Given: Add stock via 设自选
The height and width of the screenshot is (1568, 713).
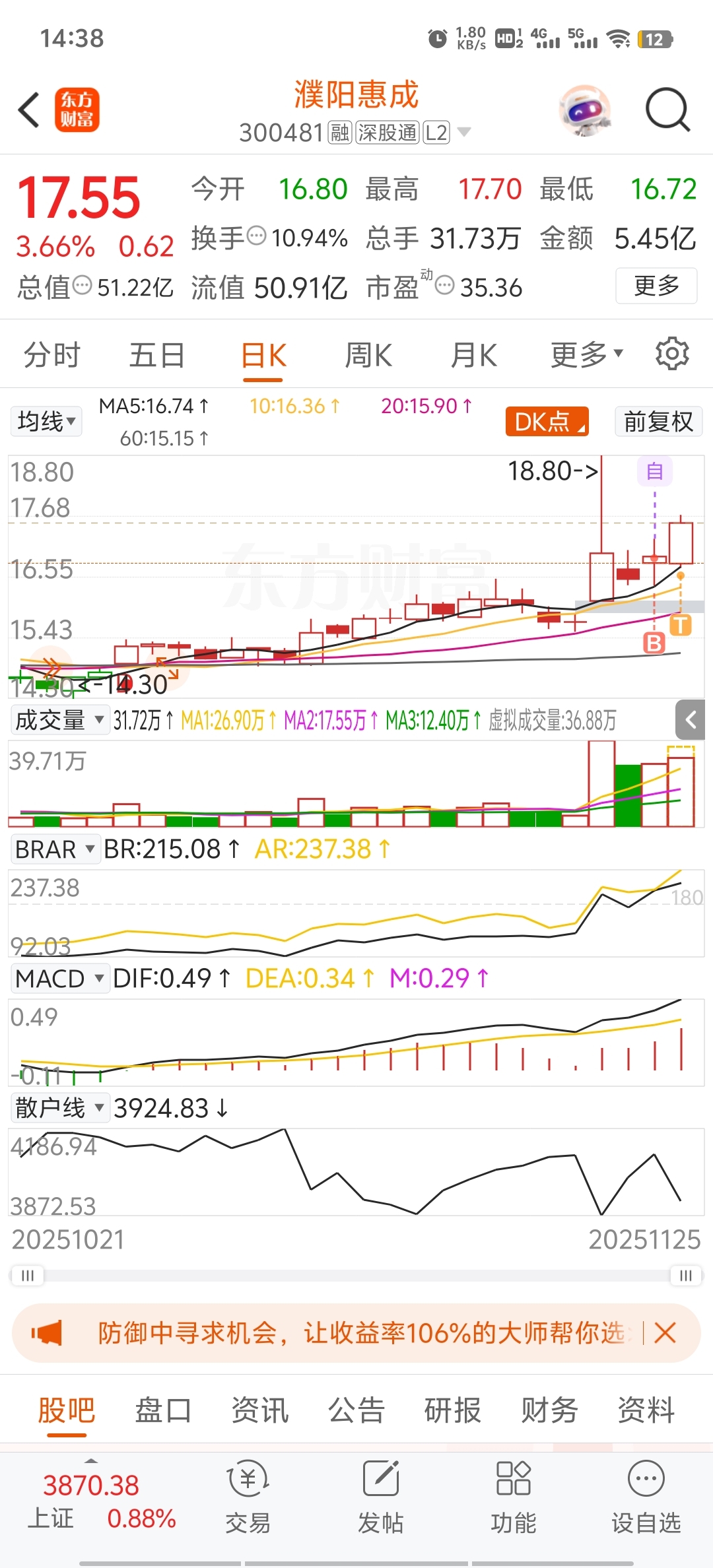Looking at the screenshot, I should pyautogui.click(x=646, y=1496).
